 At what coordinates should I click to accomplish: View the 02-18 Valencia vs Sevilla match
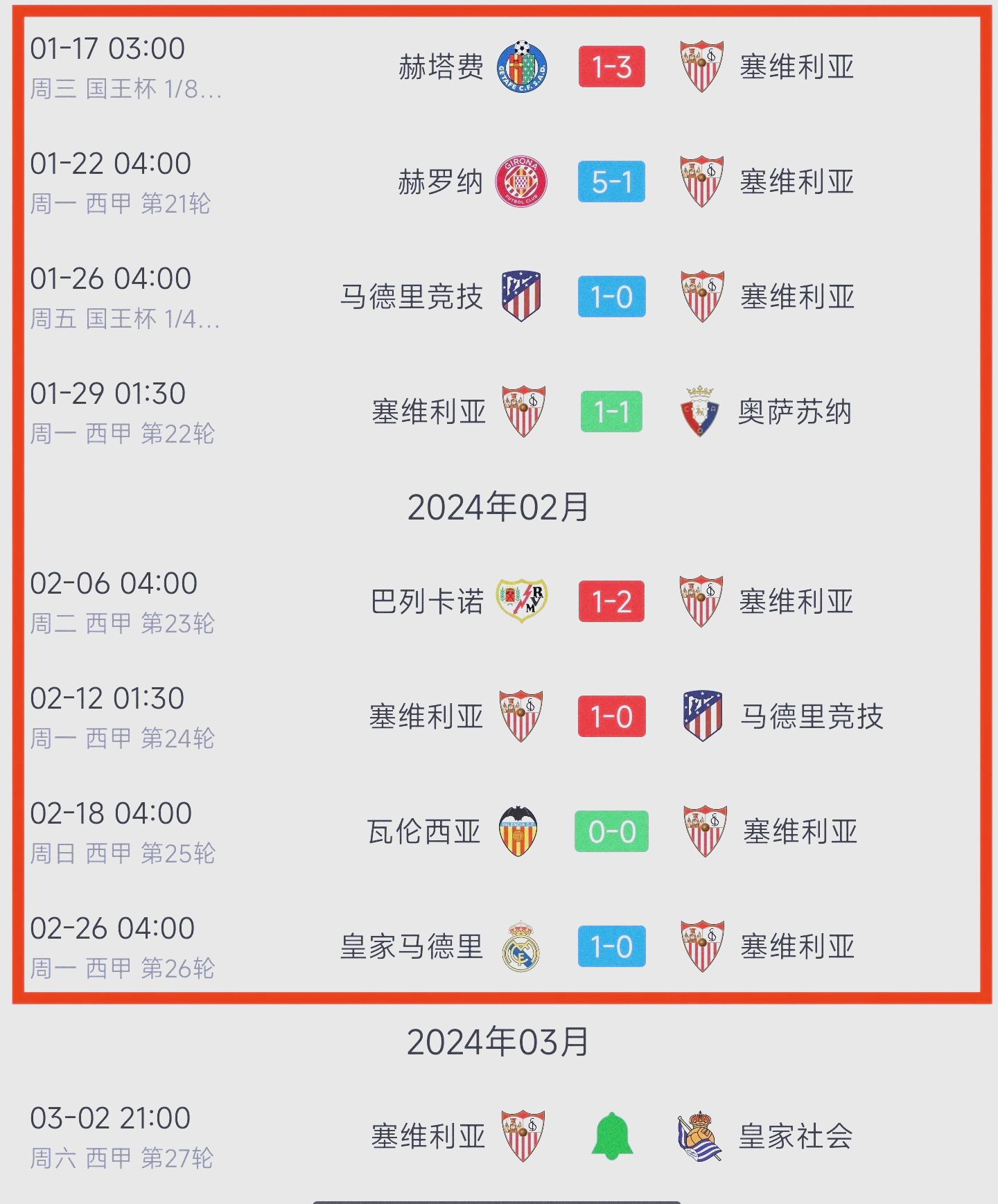tap(612, 831)
